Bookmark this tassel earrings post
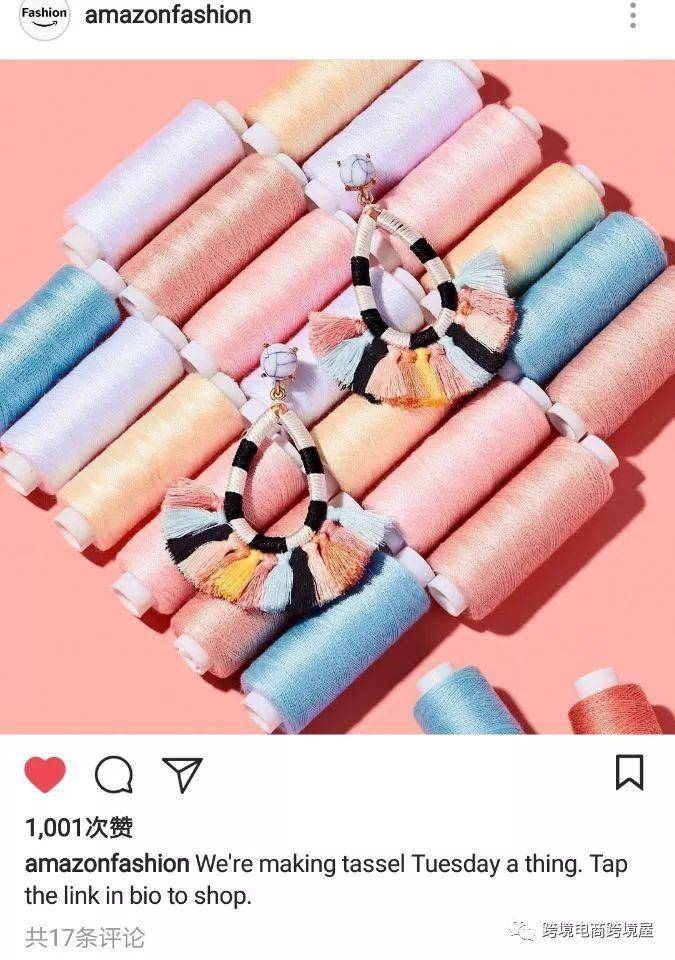675x960 pixels. click(629, 772)
